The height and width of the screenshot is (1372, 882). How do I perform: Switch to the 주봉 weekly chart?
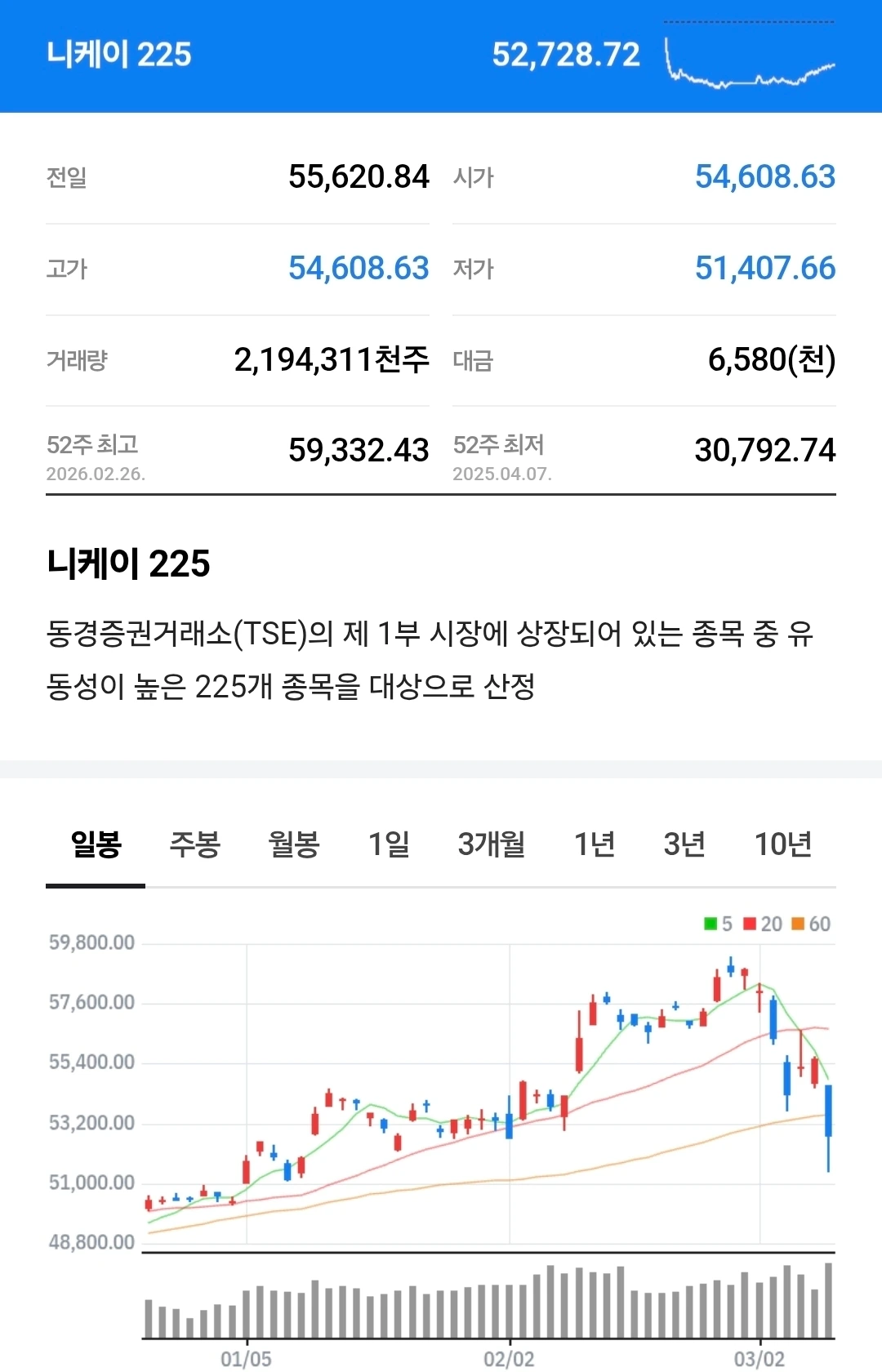coord(194,844)
